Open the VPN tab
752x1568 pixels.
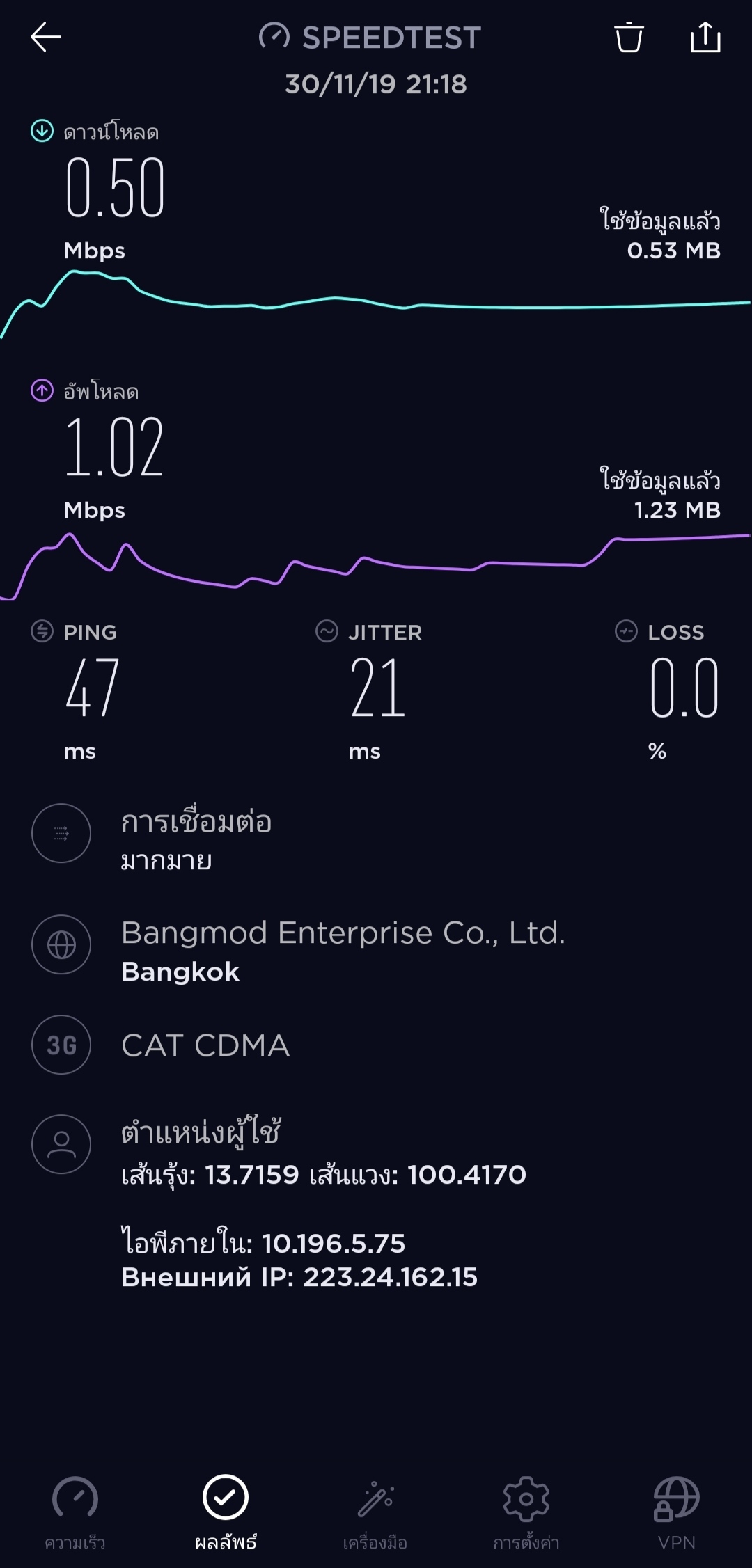(676, 1509)
